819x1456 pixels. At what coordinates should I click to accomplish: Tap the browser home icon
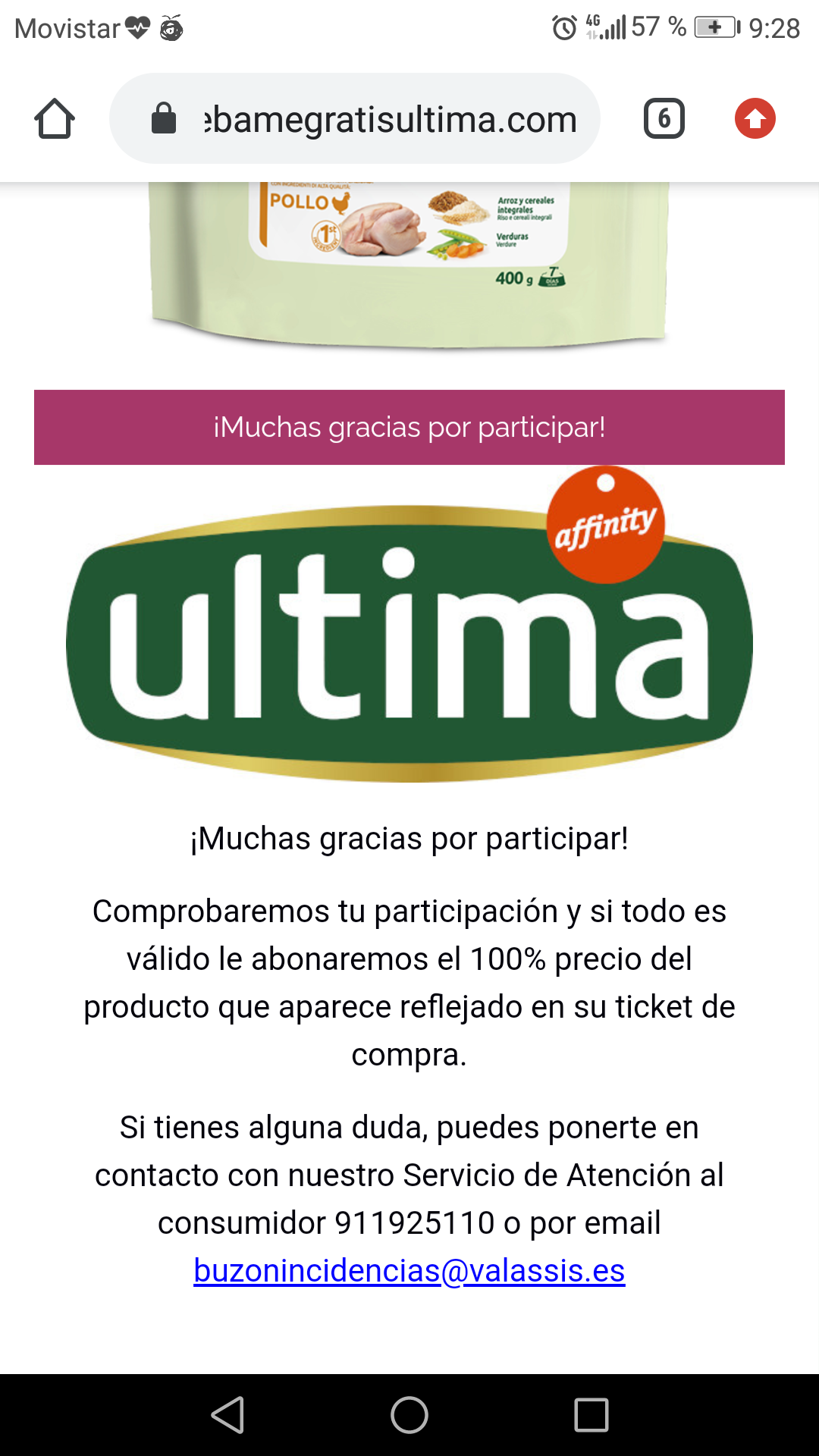pyautogui.click(x=55, y=119)
